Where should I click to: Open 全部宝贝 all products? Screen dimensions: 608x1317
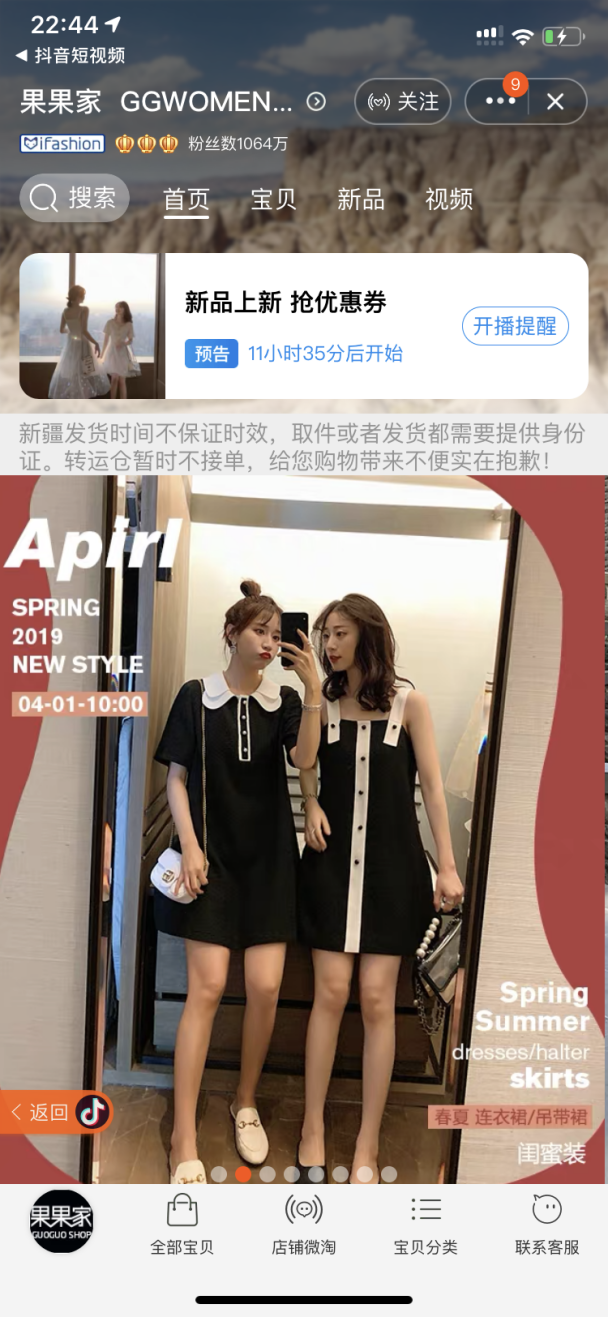pyautogui.click(x=182, y=1225)
